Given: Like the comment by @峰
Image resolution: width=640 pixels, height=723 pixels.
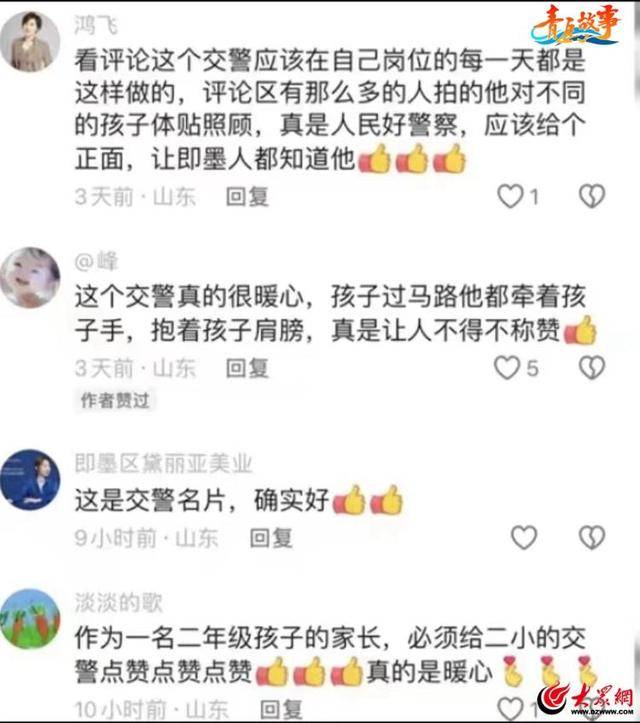Looking at the screenshot, I should [x=509, y=369].
